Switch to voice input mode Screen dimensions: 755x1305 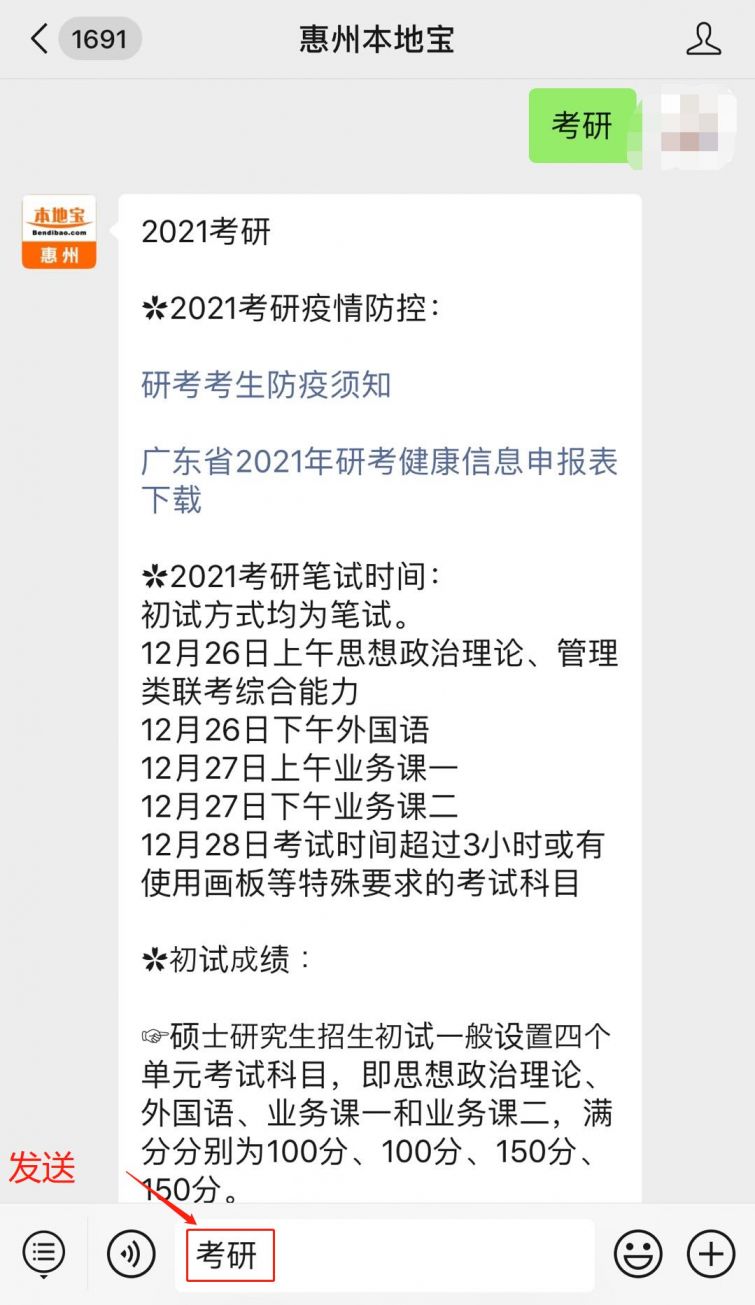(x=131, y=1254)
